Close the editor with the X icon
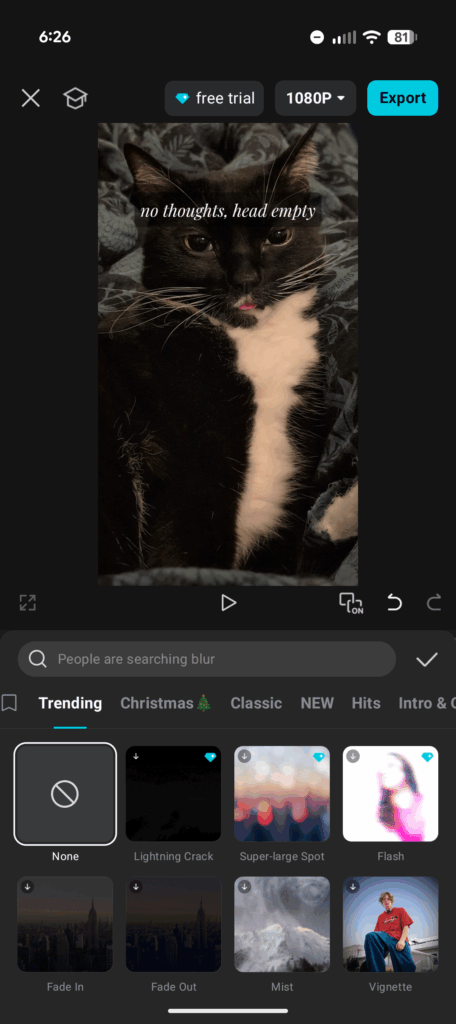456x1024 pixels. coord(31,99)
